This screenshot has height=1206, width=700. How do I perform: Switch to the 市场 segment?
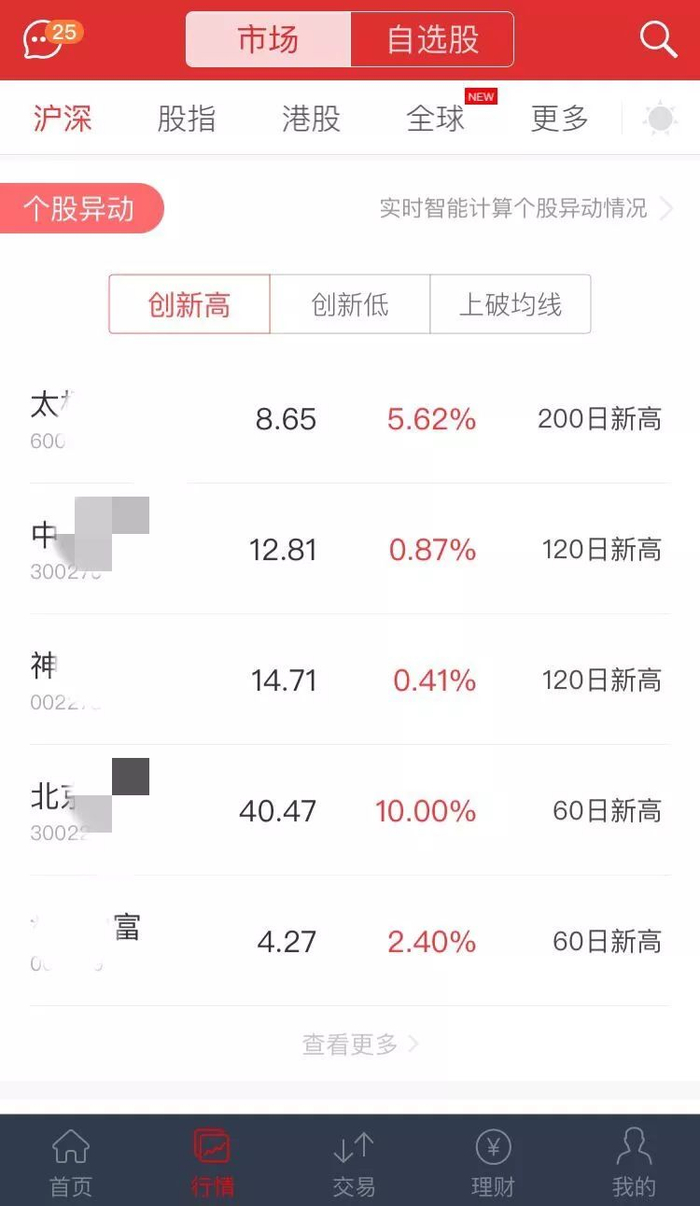point(268,40)
